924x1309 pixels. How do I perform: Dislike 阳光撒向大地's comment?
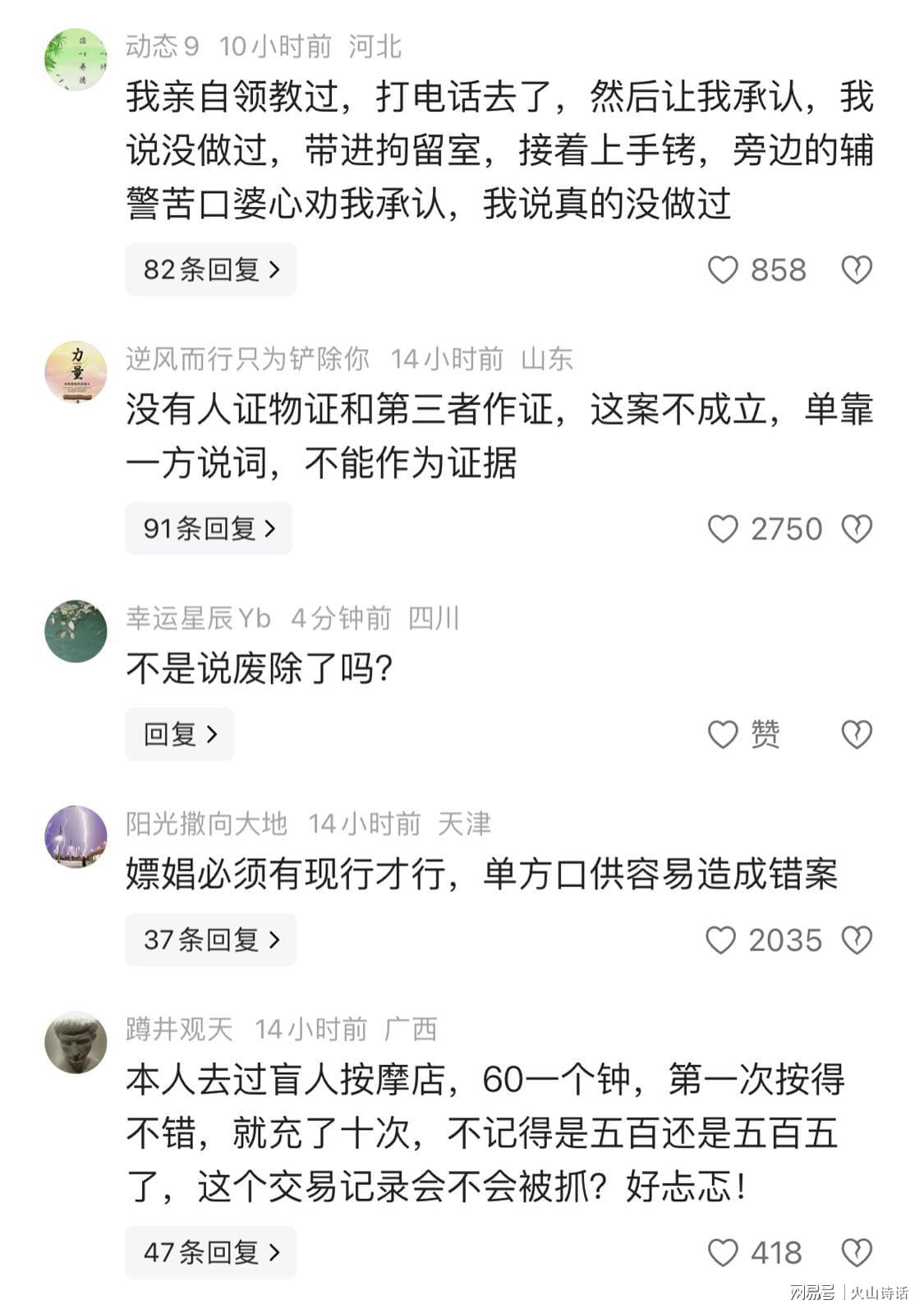click(857, 940)
